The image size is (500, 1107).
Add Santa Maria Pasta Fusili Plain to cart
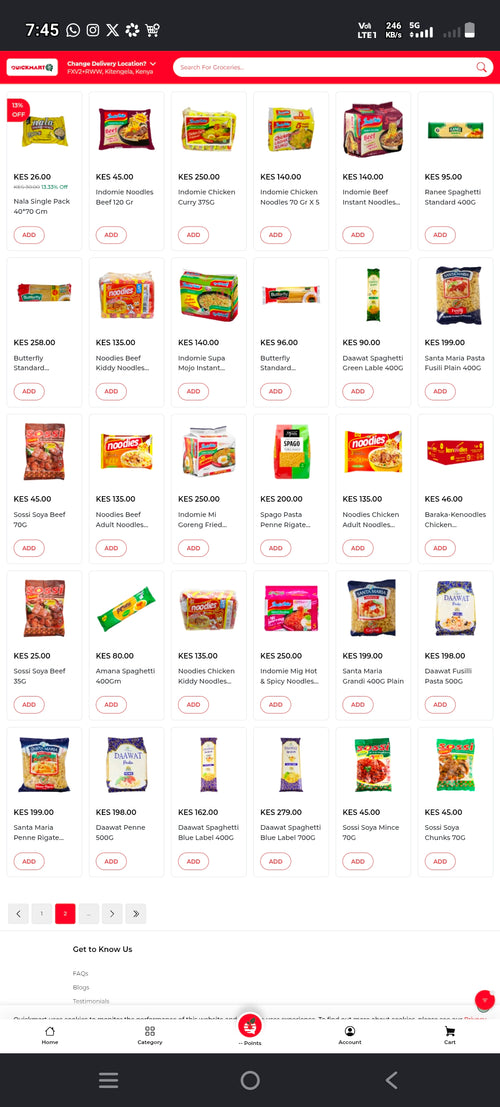[440, 391]
